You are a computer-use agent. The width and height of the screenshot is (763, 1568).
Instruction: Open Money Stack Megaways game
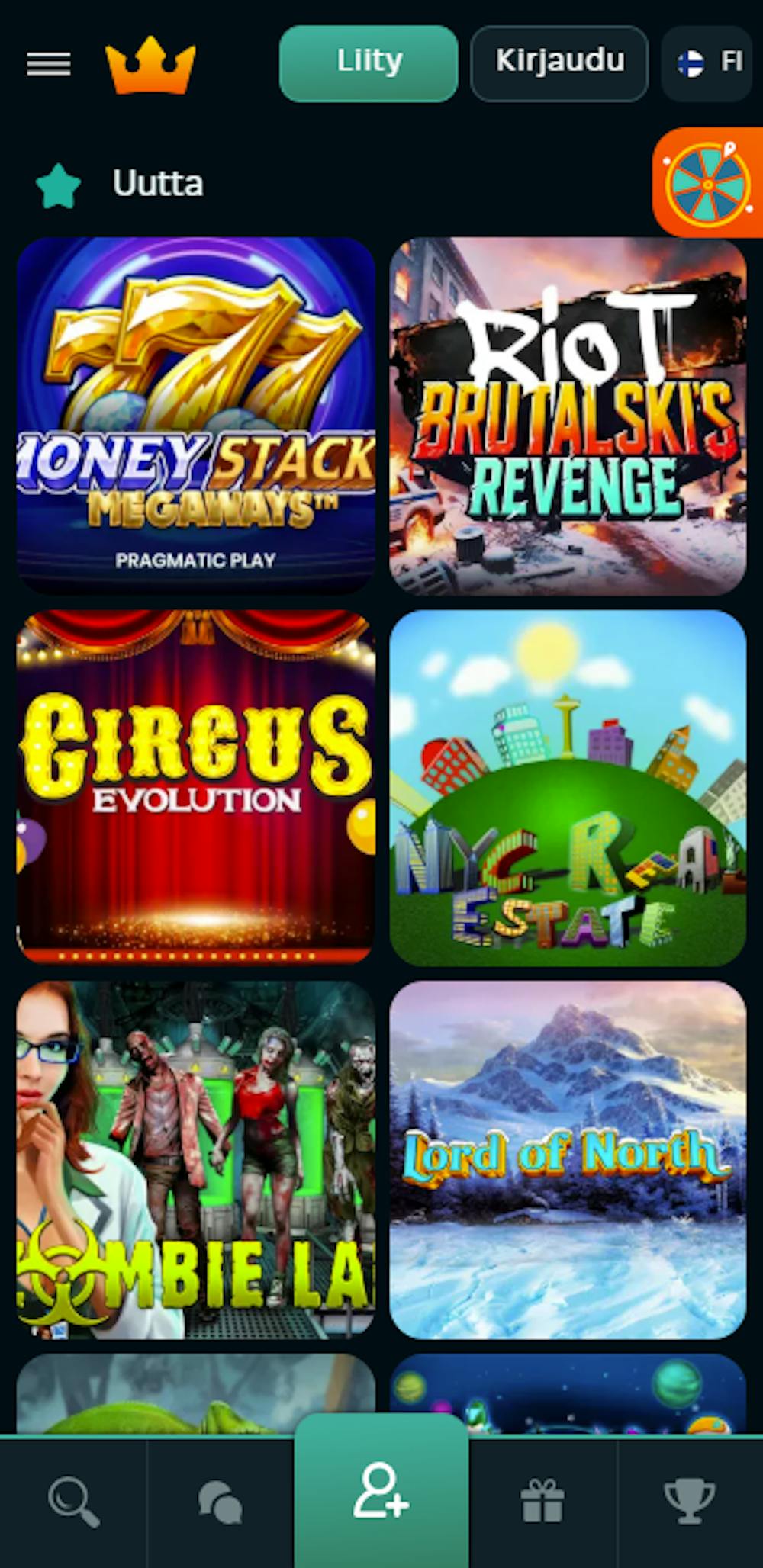coord(196,416)
